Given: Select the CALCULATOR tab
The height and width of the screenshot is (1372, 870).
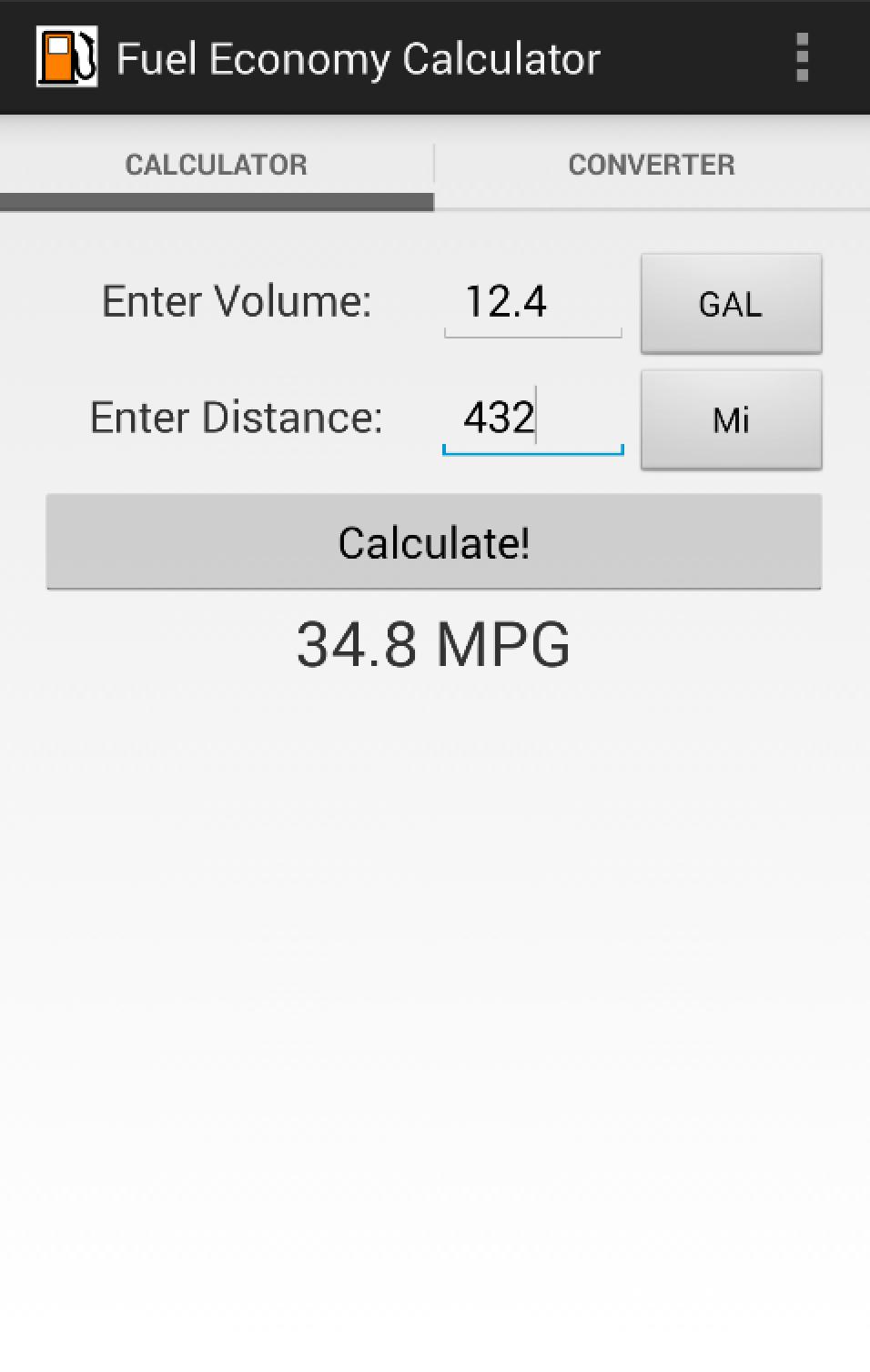Looking at the screenshot, I should pos(217,164).
